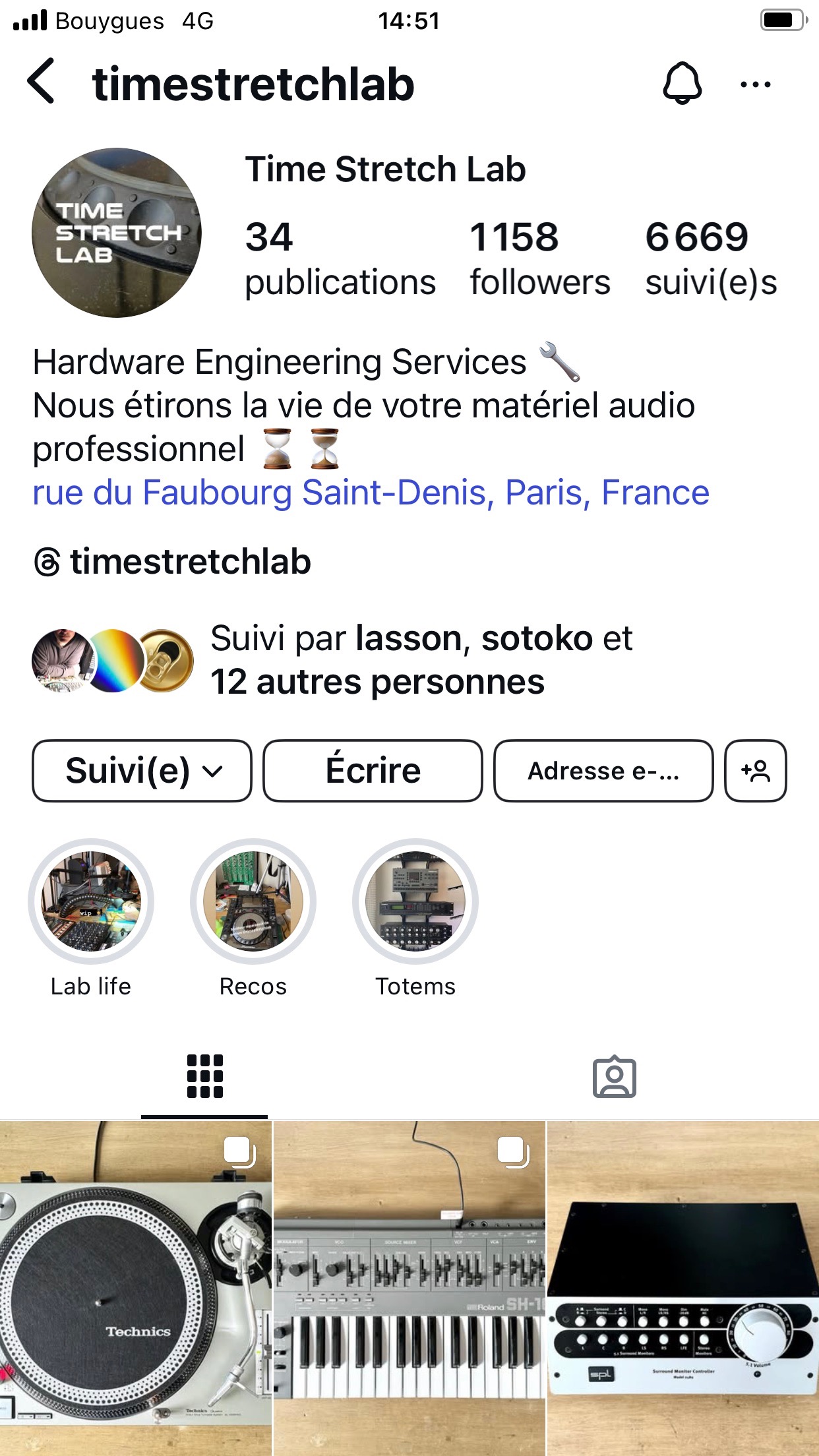Open the three-dot overflow menu

coord(755,84)
